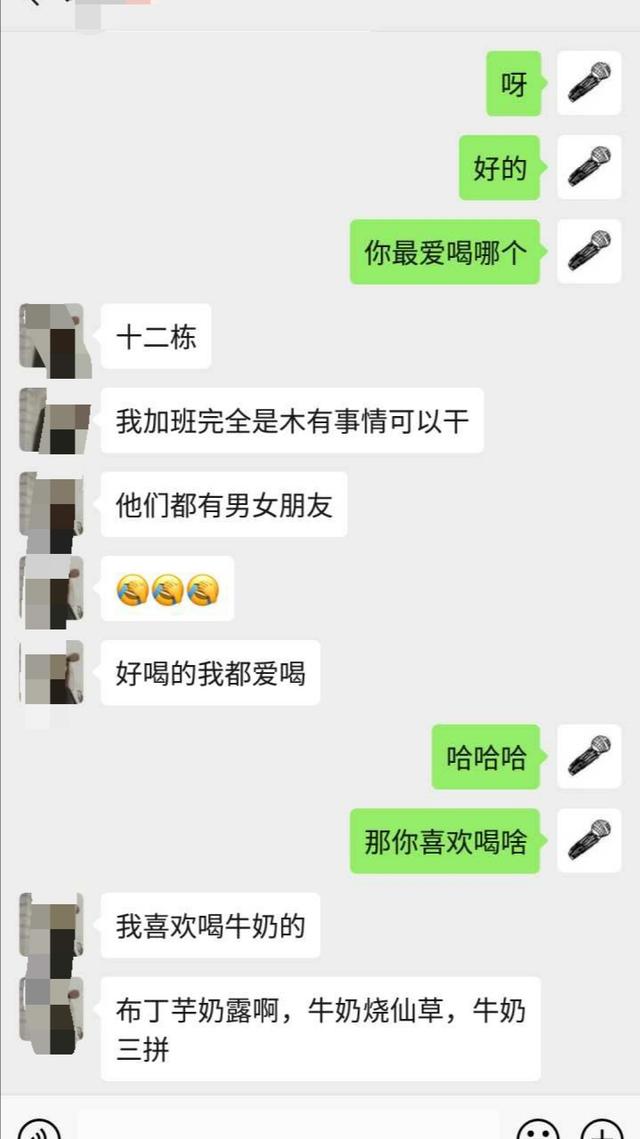The width and height of the screenshot is (640, 1139).
Task: Open my profile avatar beside 那你喜欢喝啥
Action: (589, 841)
